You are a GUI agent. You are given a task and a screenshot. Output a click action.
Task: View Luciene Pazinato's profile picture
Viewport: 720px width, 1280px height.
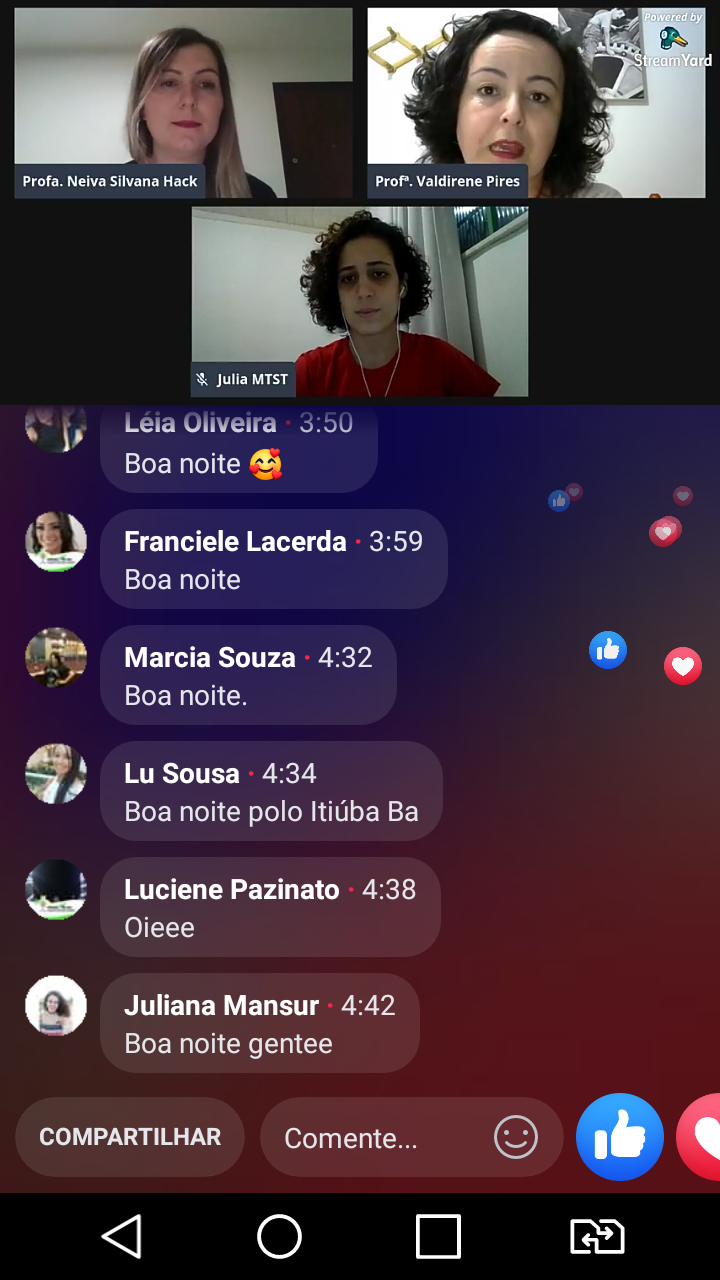56,890
